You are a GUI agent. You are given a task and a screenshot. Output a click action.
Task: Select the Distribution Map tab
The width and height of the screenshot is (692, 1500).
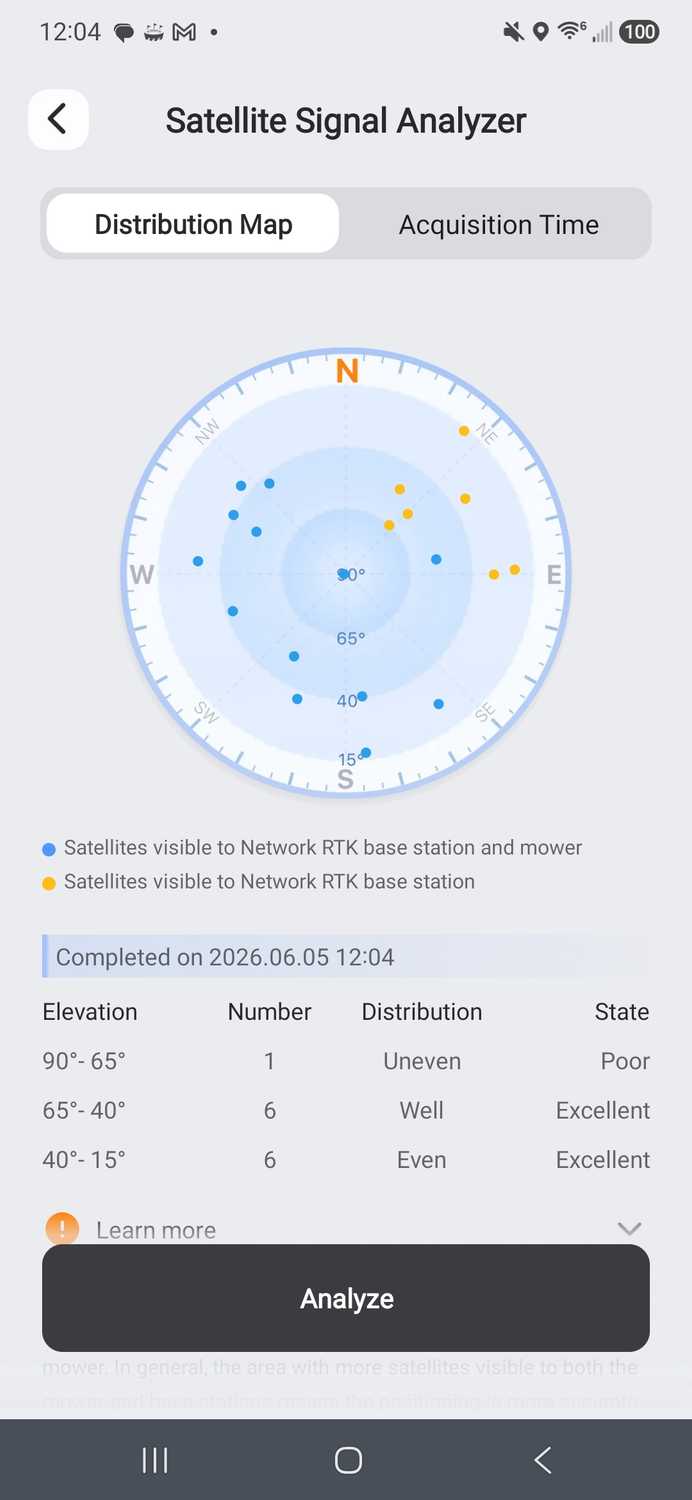coord(193,224)
